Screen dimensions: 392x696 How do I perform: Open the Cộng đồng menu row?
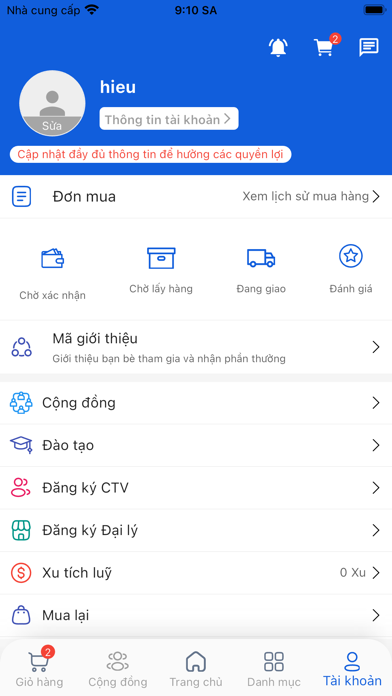point(196,403)
